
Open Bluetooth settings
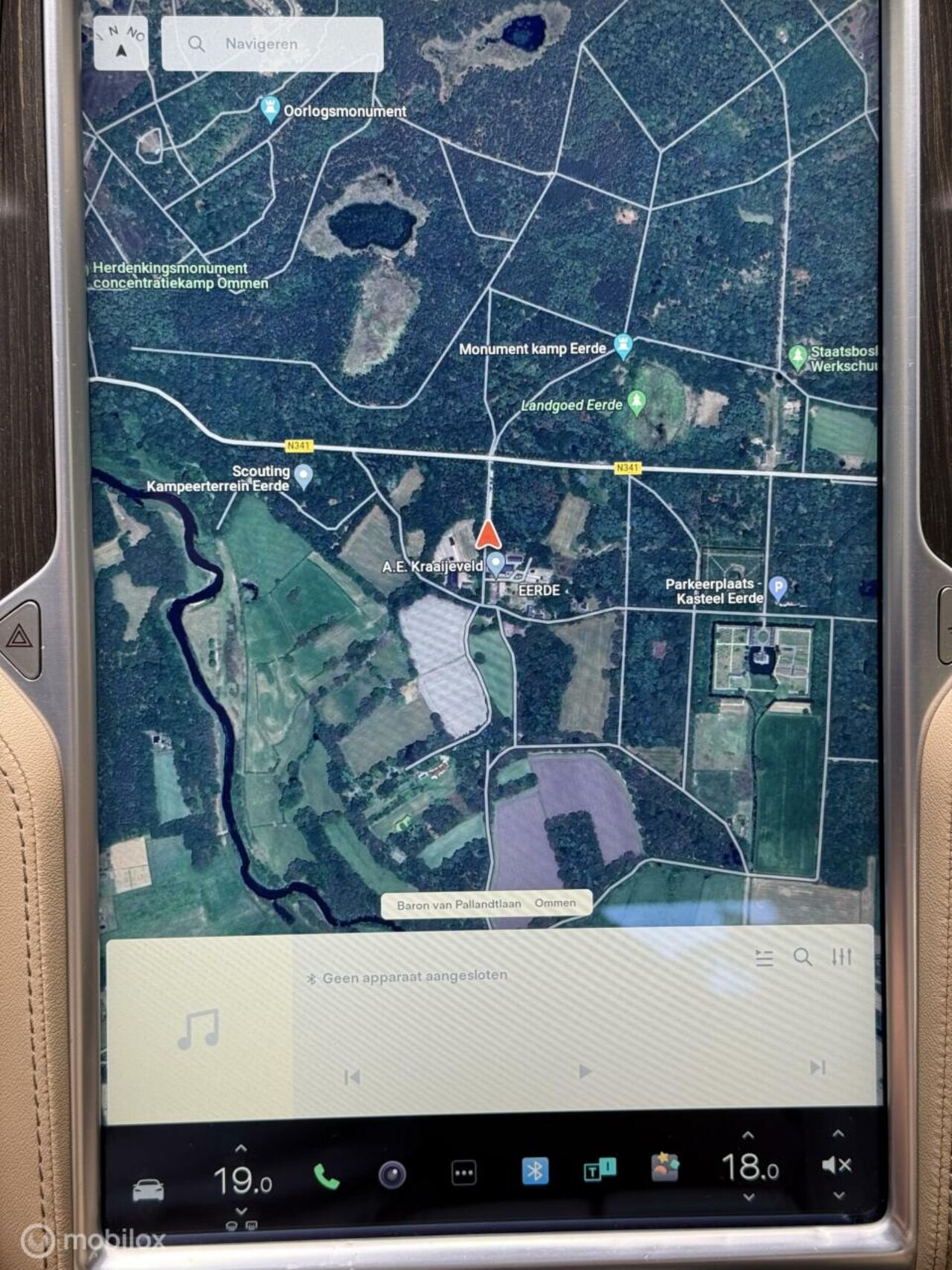[x=534, y=1171]
